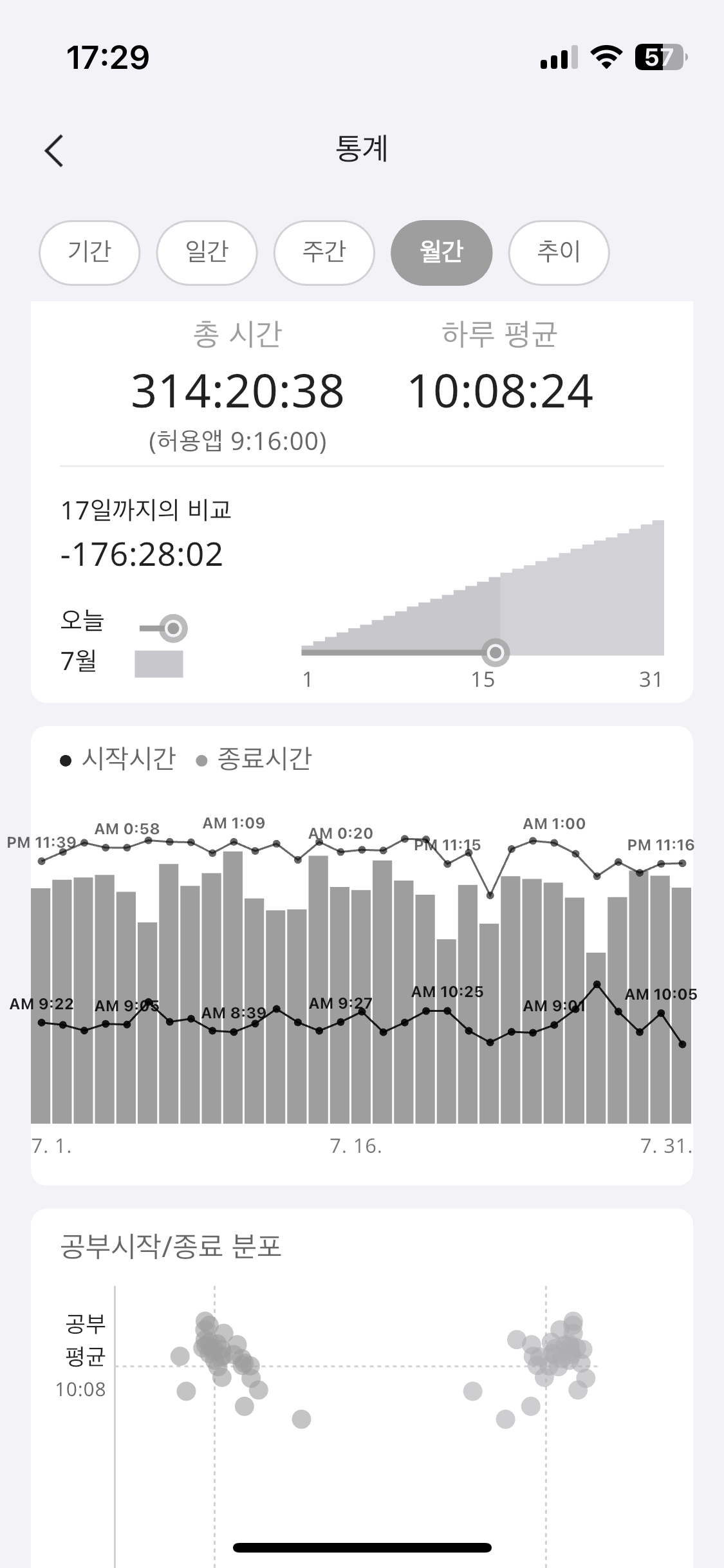
Task: Tap the 월간 tab
Action: (x=441, y=252)
